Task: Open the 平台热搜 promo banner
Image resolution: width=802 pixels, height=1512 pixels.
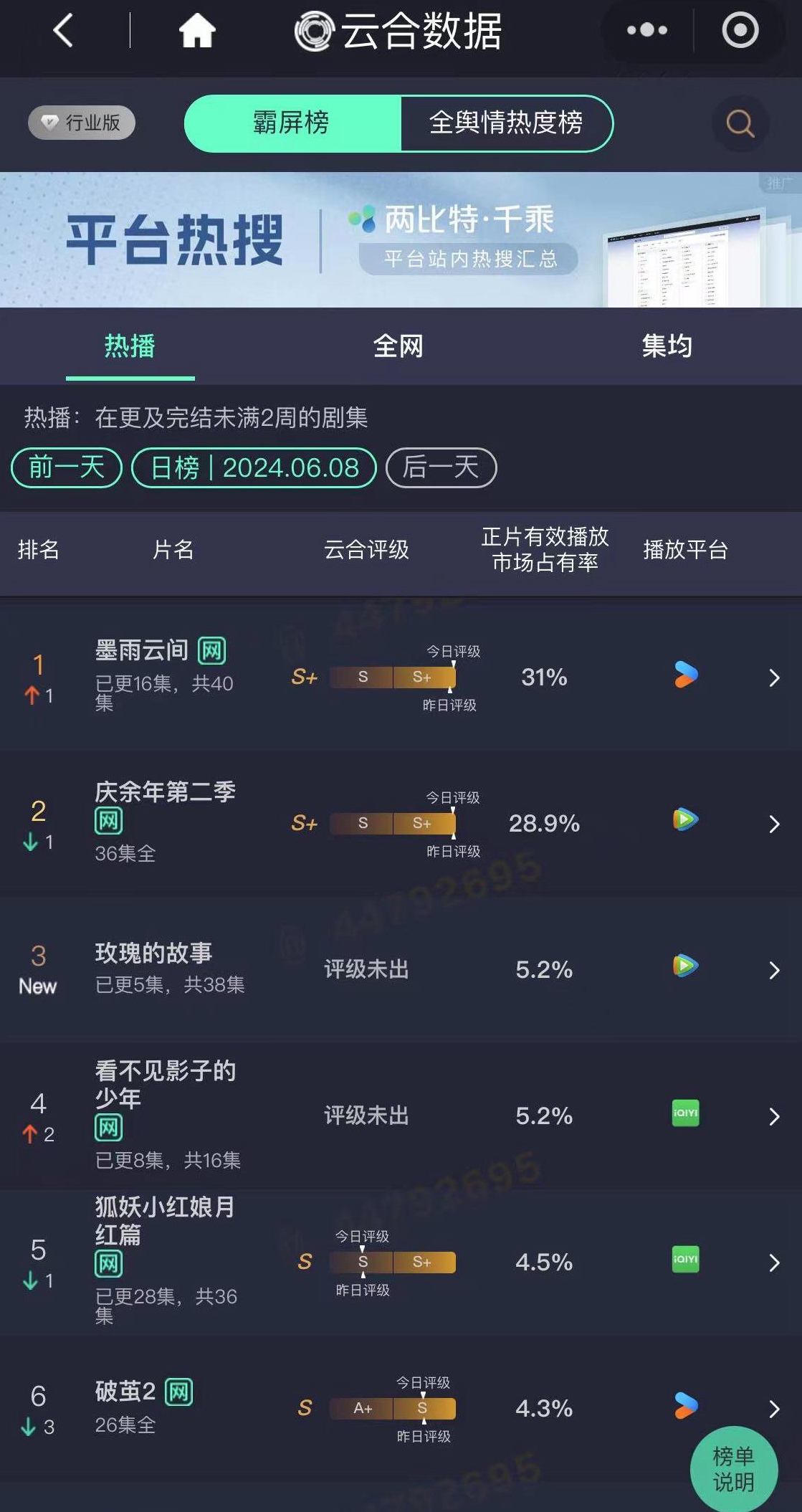Action: pyautogui.click(x=400, y=239)
